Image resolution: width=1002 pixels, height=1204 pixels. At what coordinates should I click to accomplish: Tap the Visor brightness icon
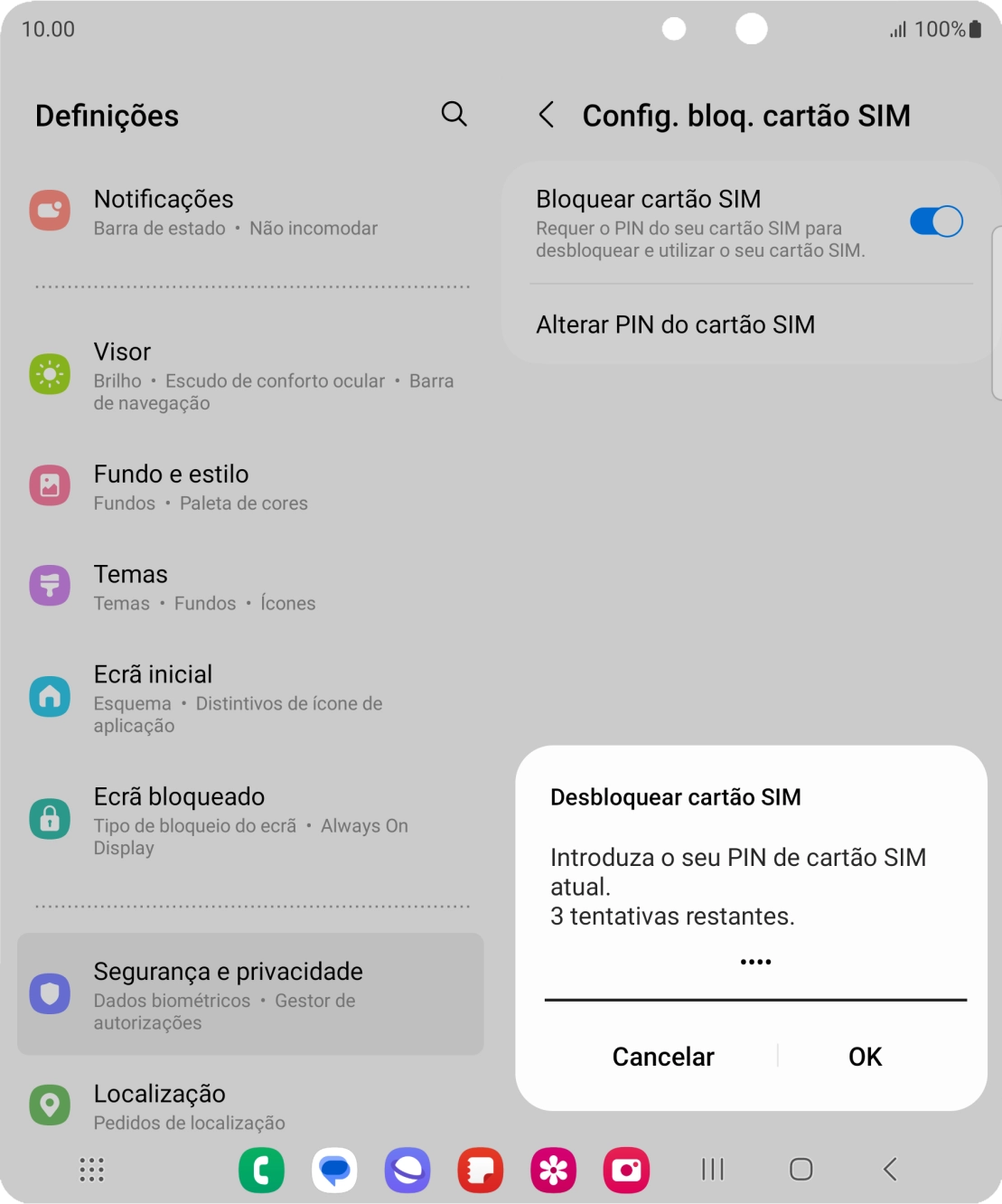pos(50,372)
